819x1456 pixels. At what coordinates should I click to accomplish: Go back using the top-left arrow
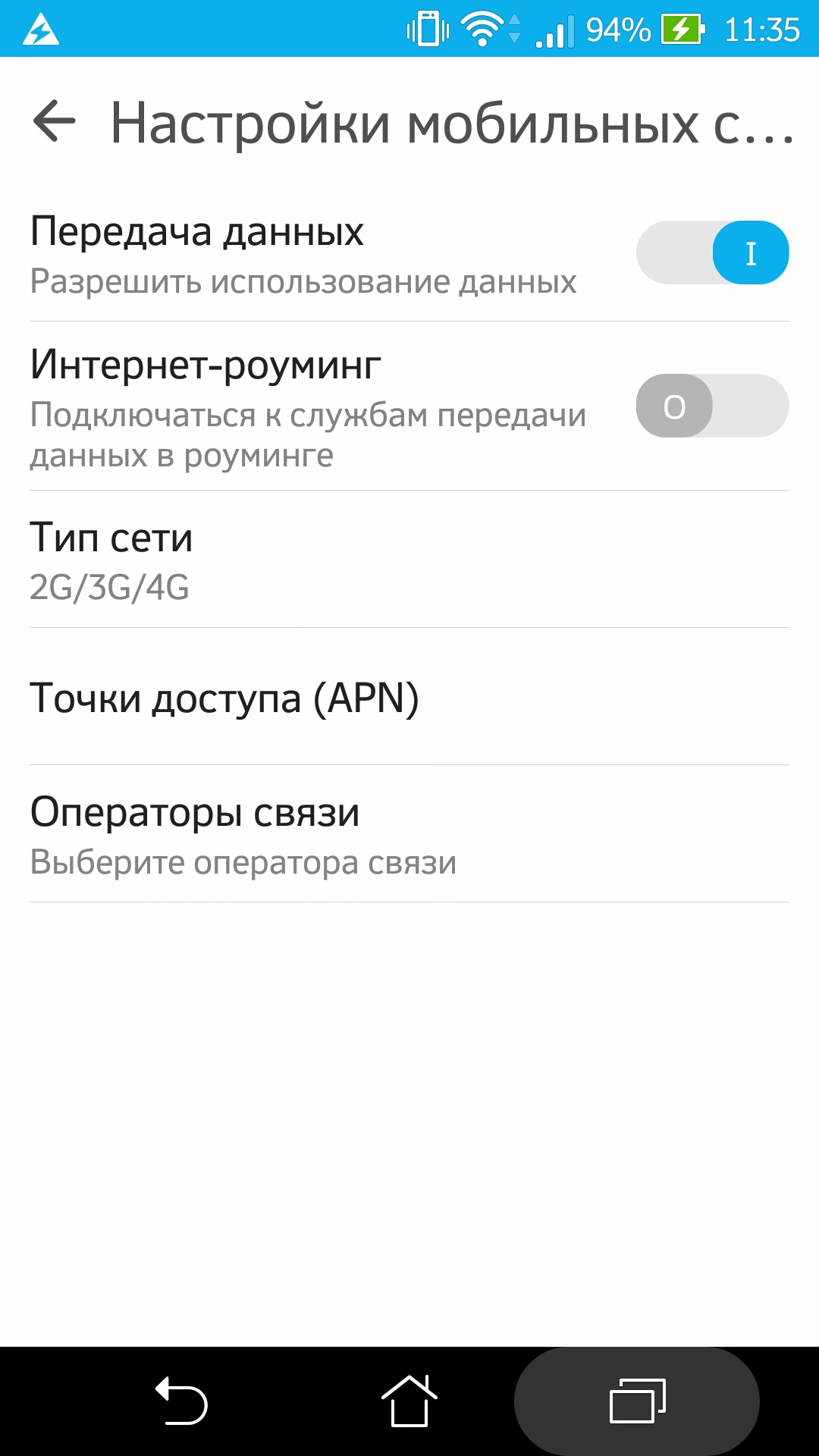(55, 122)
